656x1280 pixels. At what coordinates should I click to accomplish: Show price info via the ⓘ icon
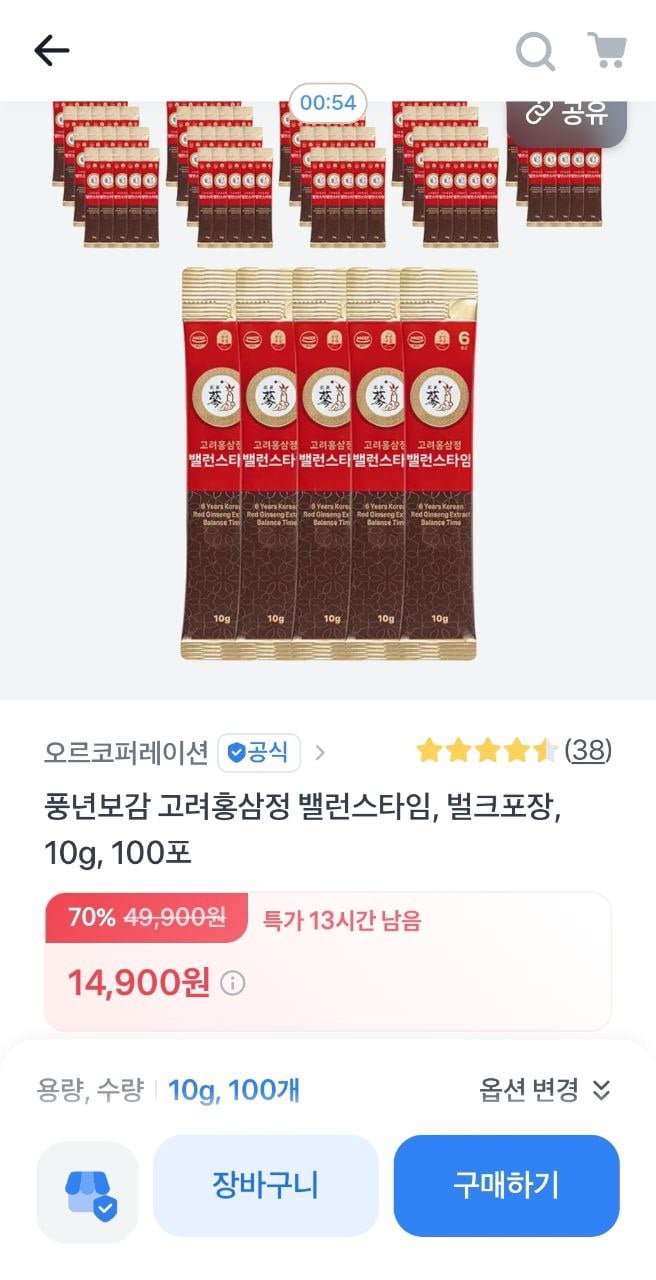point(232,983)
